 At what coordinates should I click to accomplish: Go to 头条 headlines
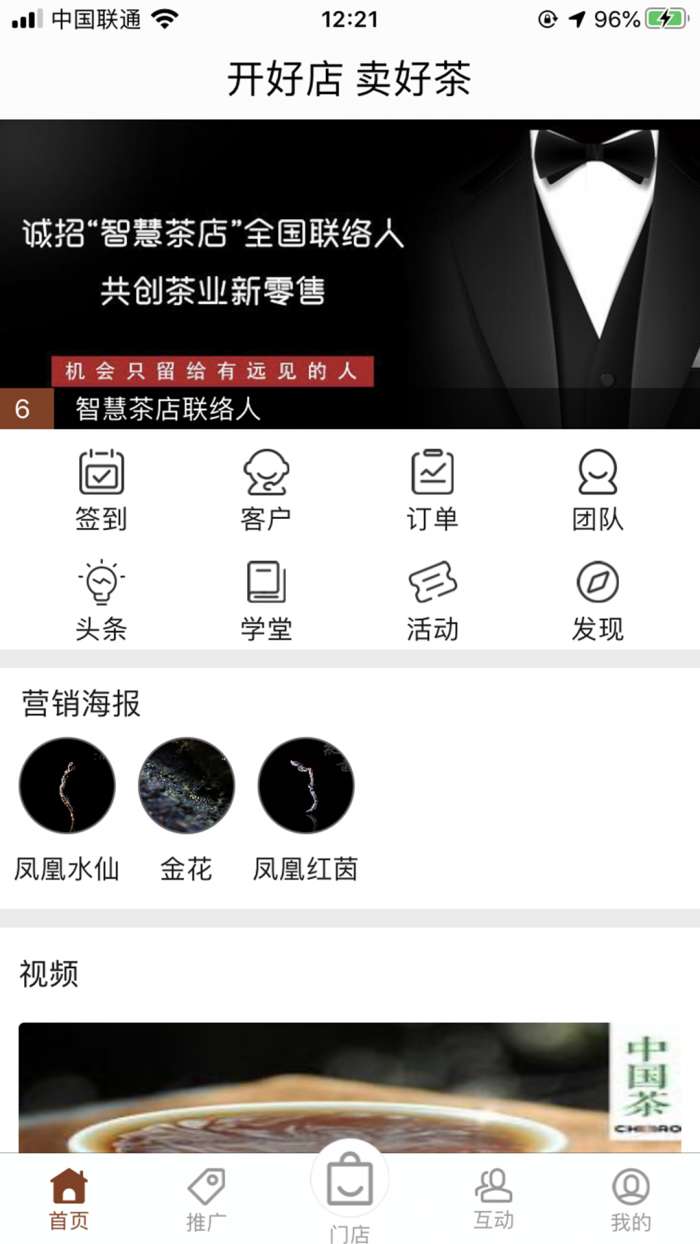101,600
